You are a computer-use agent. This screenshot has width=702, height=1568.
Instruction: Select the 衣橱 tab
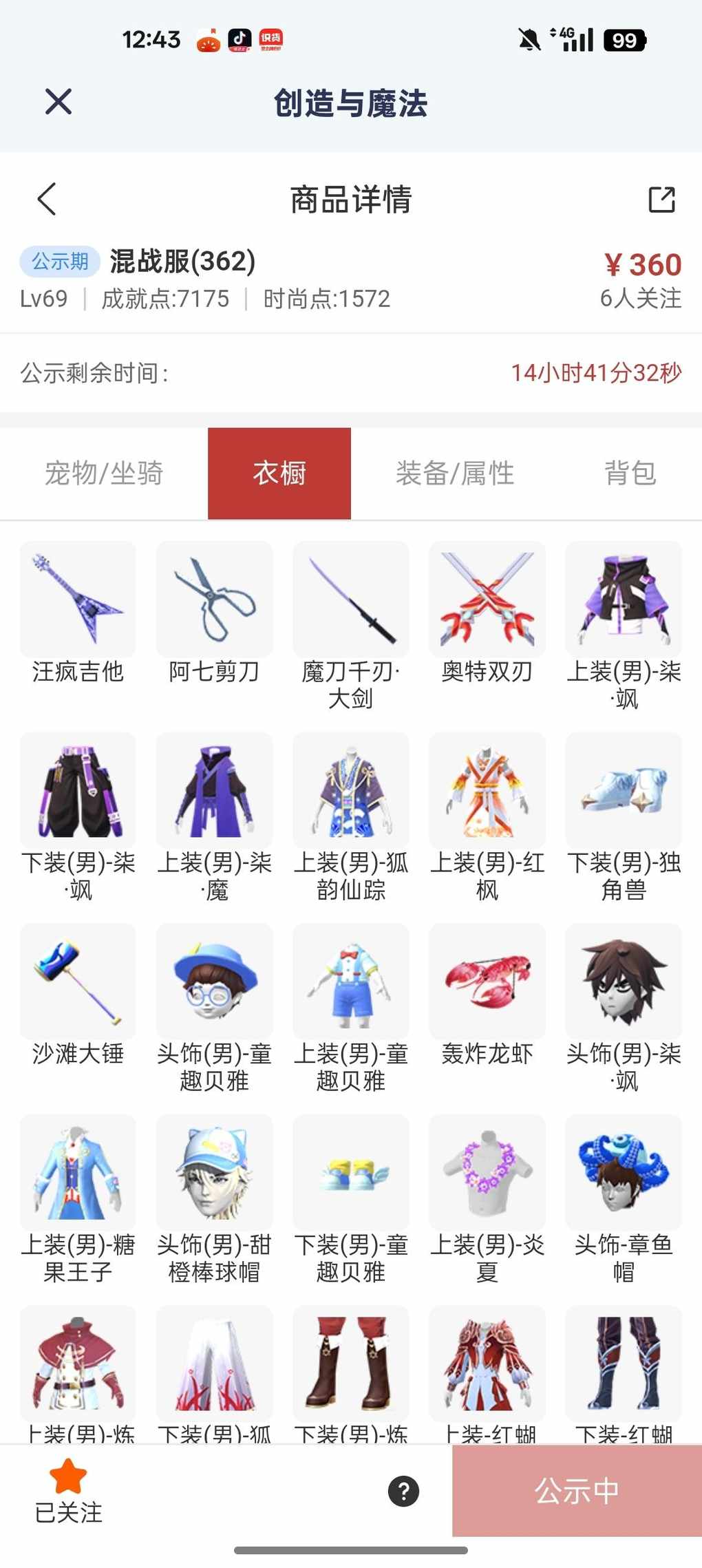click(x=279, y=474)
